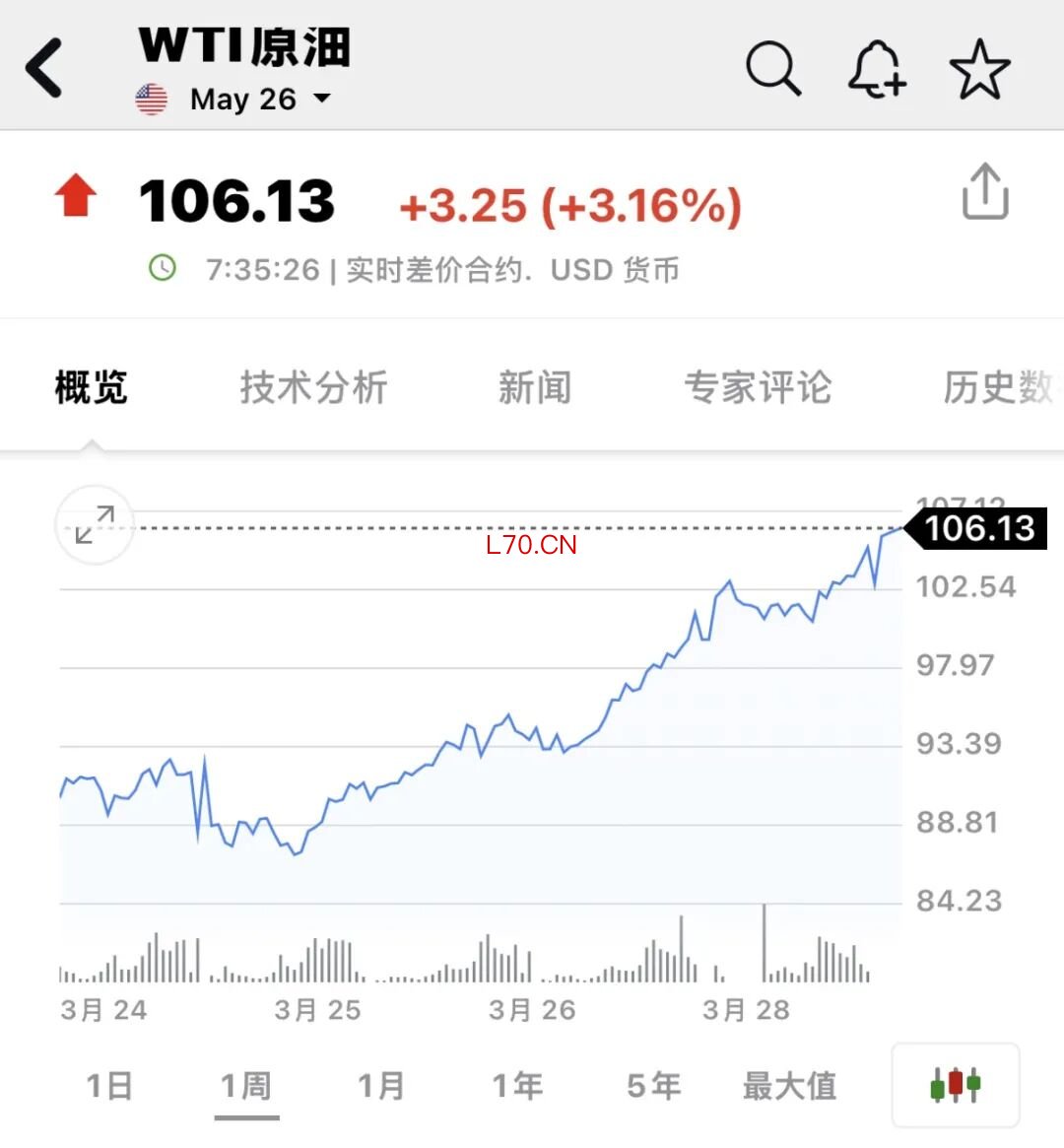This screenshot has height=1148, width=1064.
Task: Add a price alert with the bell
Action: (x=876, y=69)
